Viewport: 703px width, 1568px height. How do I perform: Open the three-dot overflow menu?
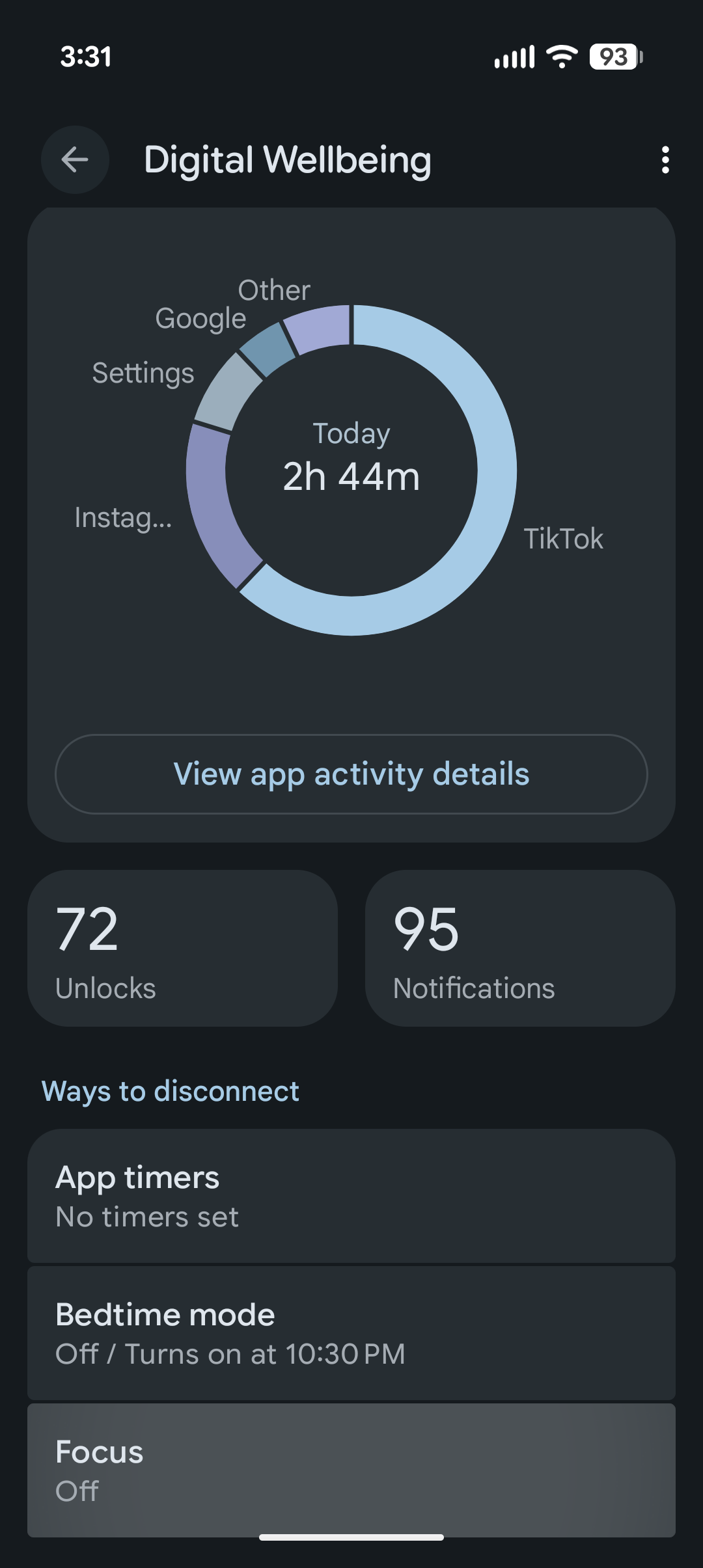tap(665, 159)
